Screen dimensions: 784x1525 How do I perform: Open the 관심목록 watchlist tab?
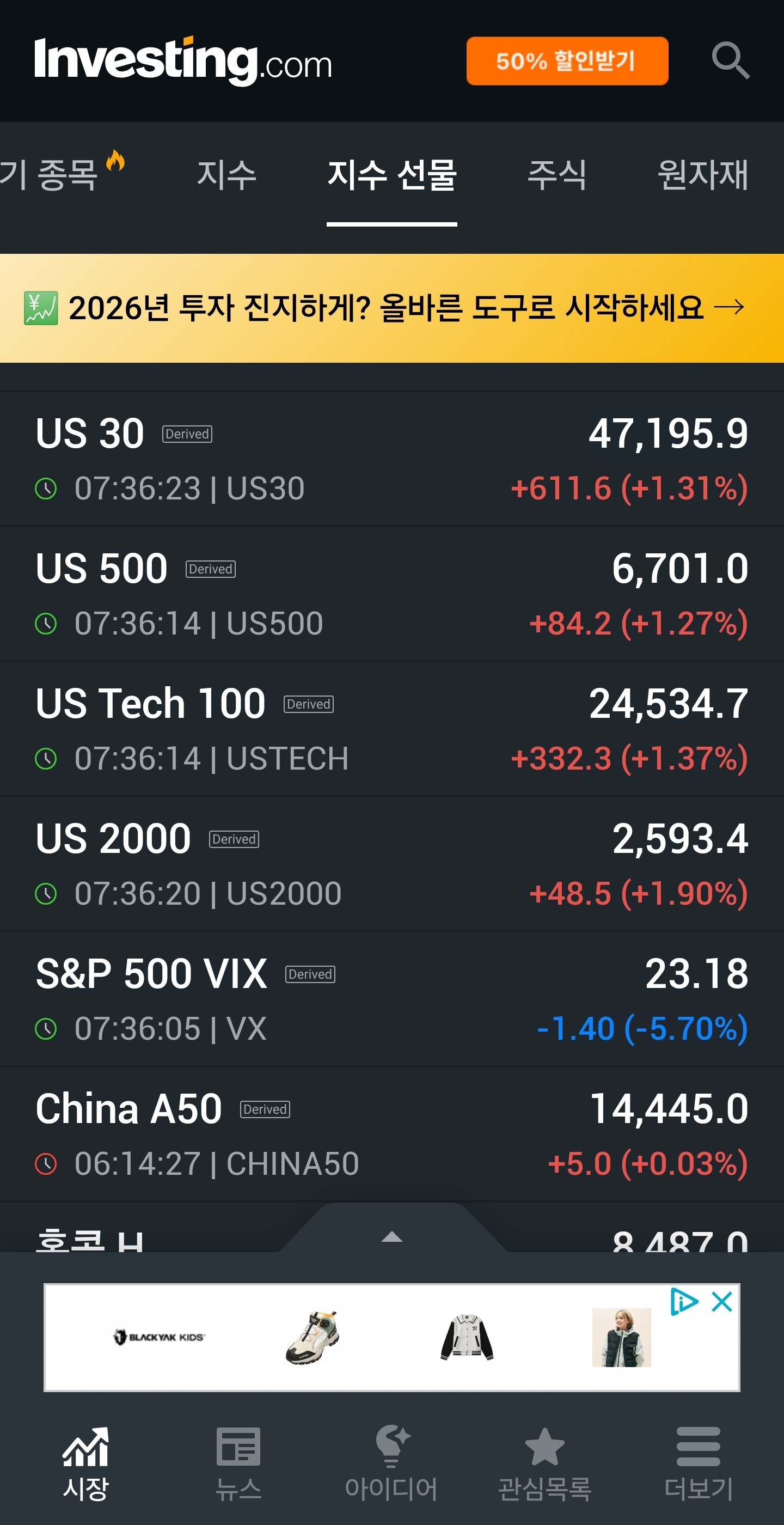[x=544, y=1463]
